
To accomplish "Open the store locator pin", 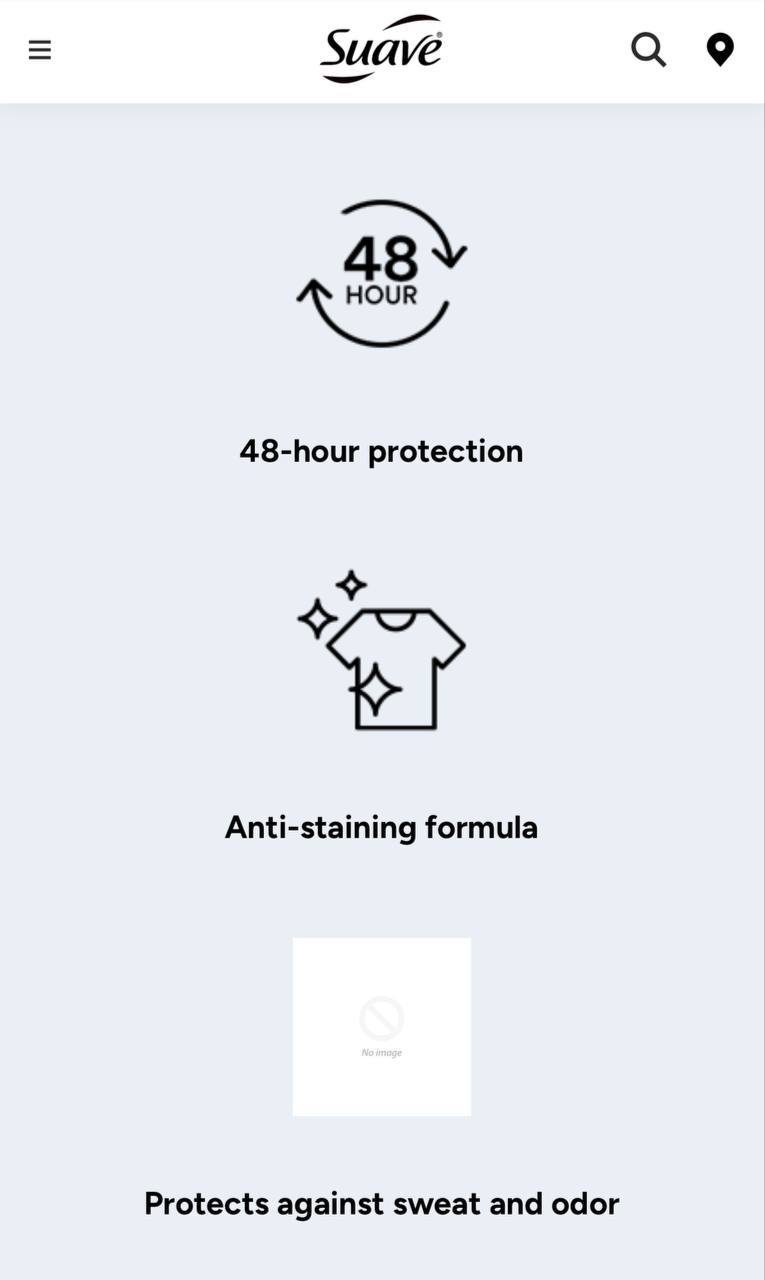I will coord(720,49).
